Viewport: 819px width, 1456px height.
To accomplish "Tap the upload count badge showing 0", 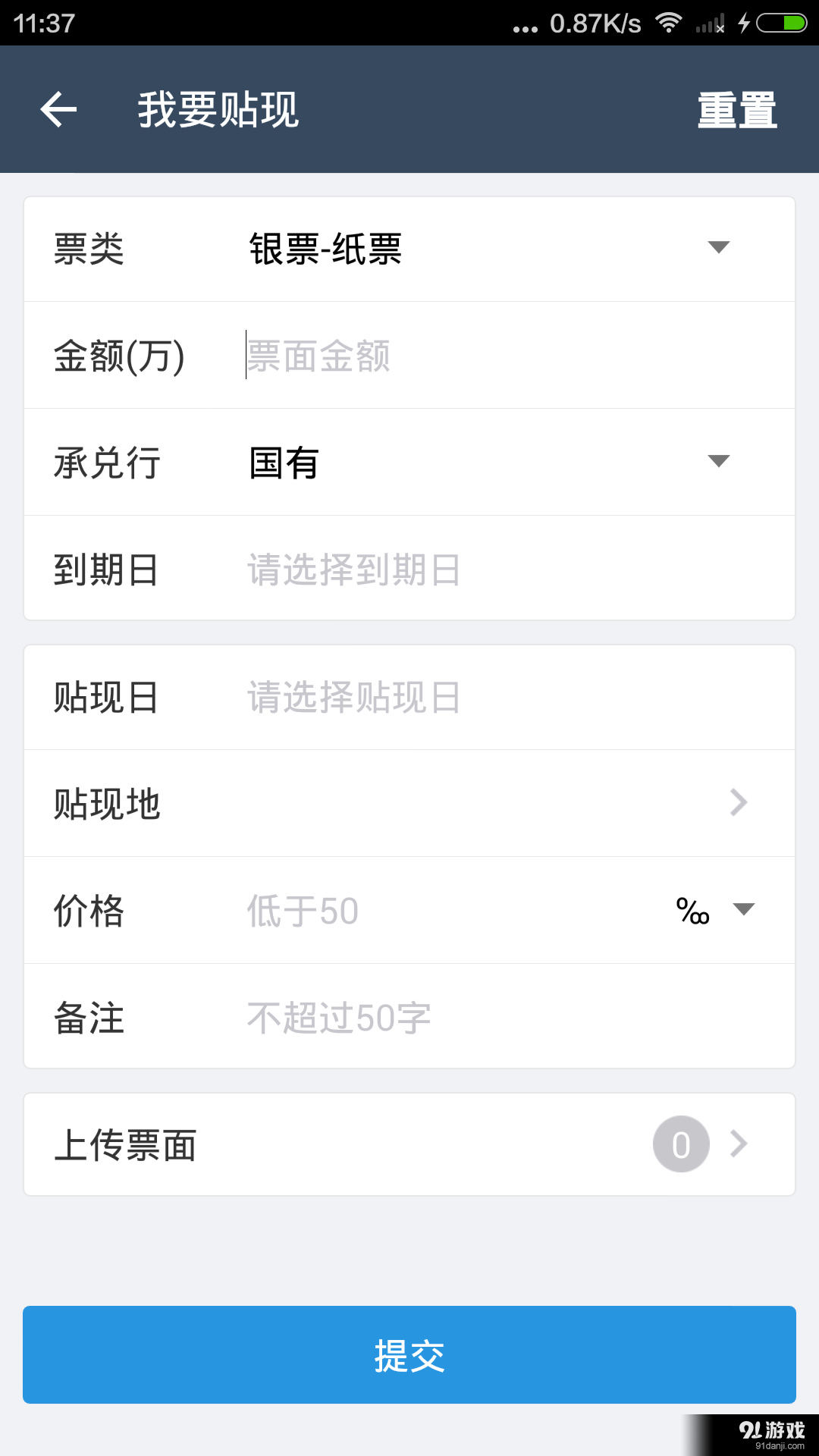I will (x=680, y=1144).
